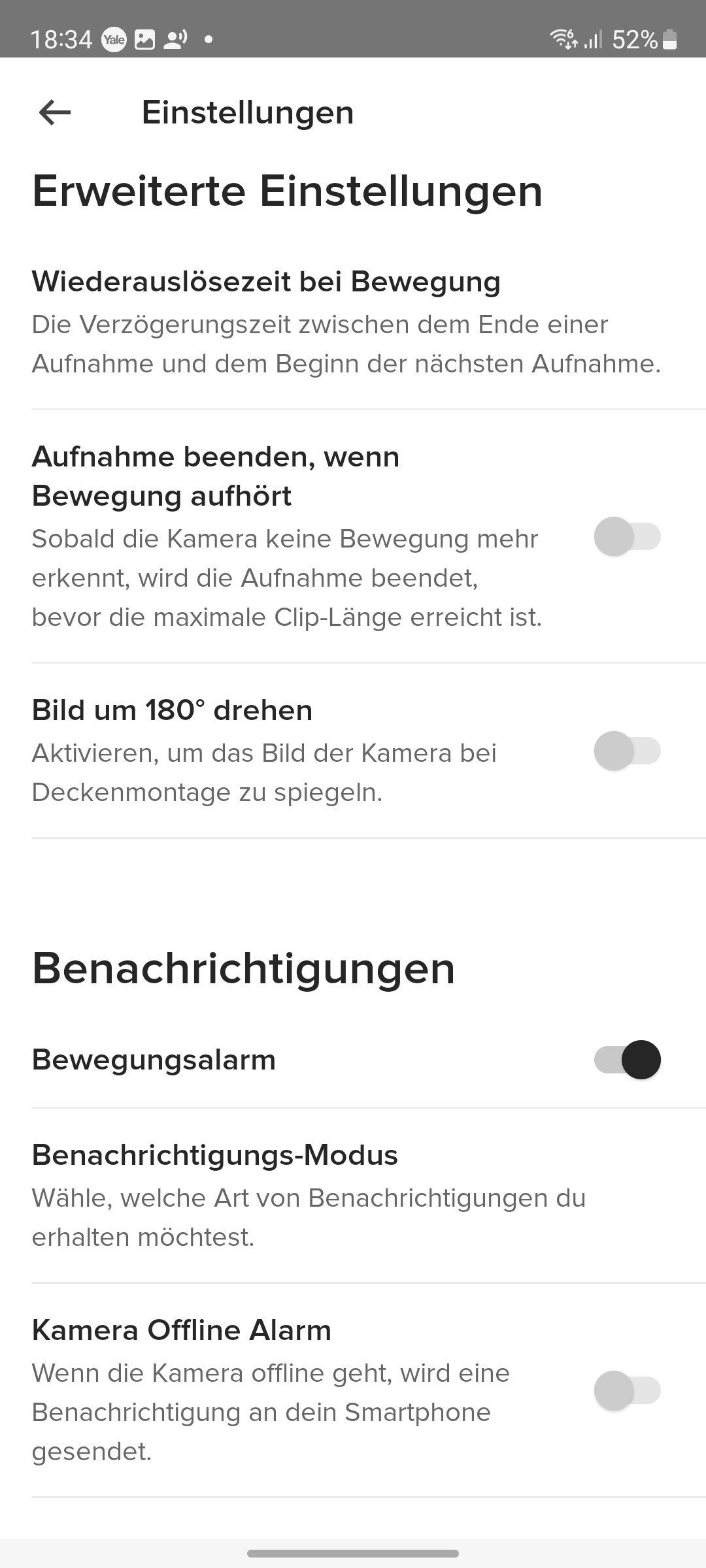Enable Kamera Offline Alarm
The width and height of the screenshot is (706, 1568).
[627, 1391]
